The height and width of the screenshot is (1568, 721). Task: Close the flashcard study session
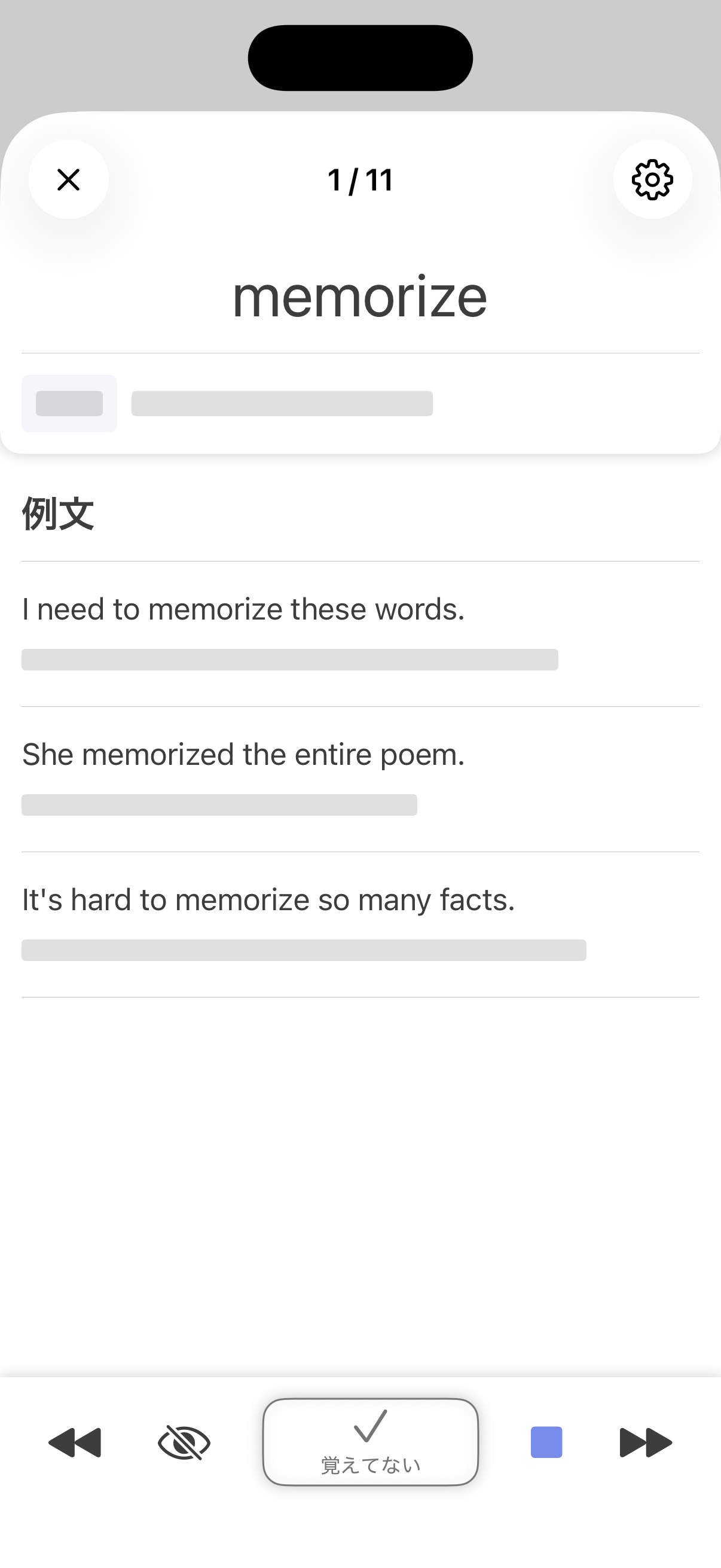tap(68, 179)
